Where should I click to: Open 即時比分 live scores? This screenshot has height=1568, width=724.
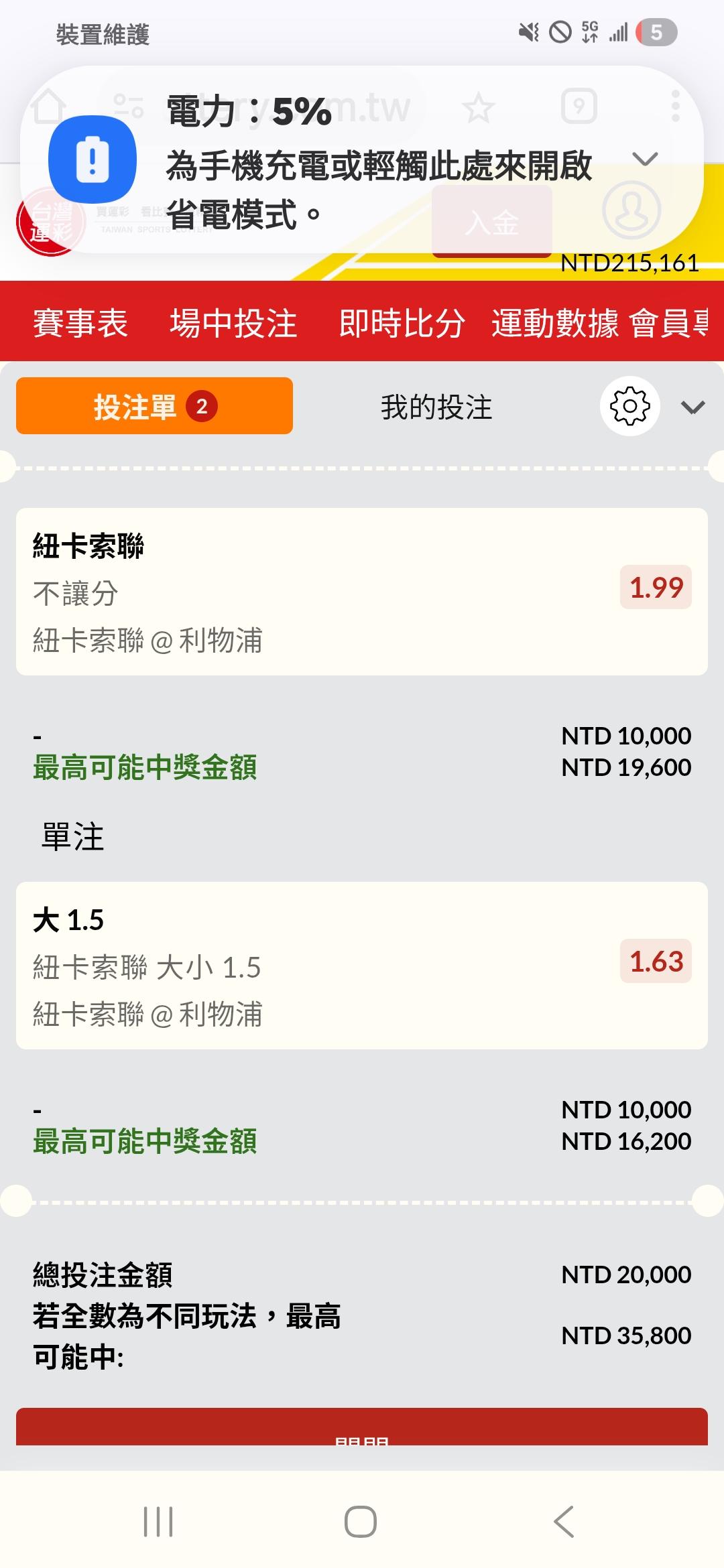point(402,323)
